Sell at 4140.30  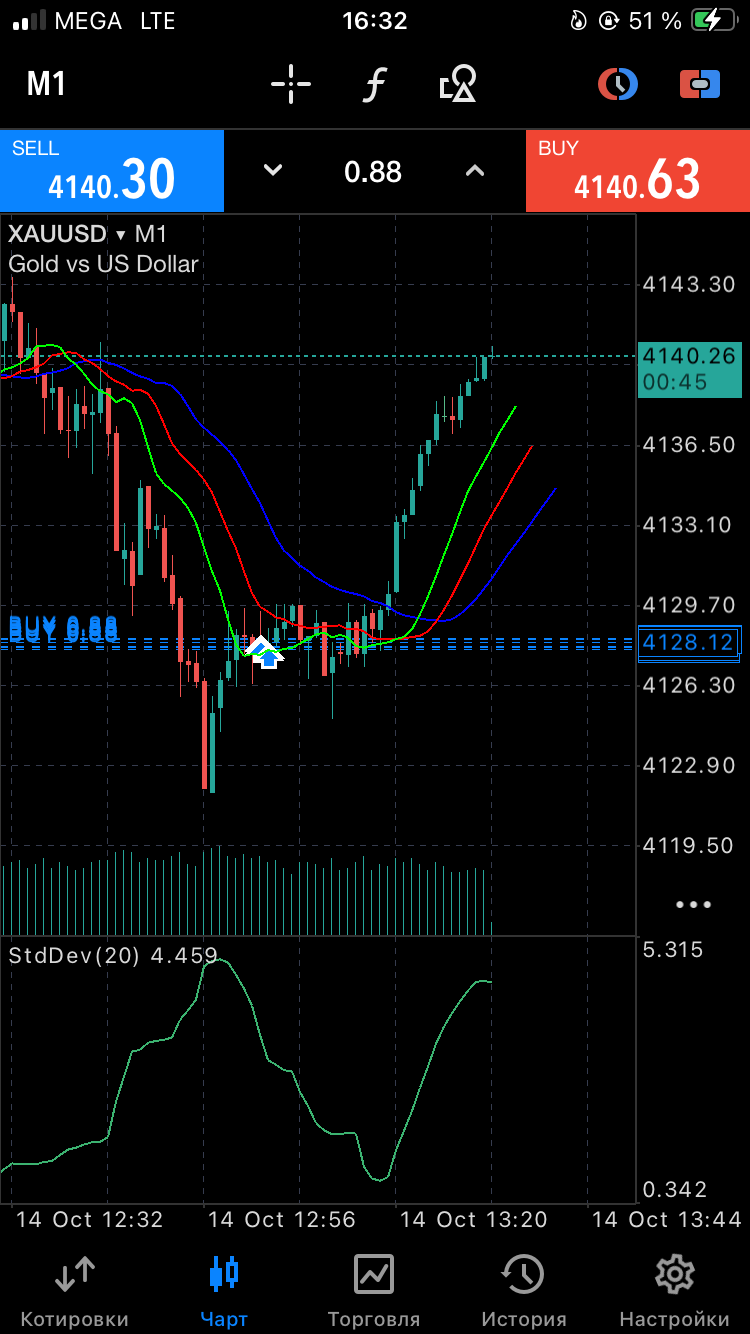(x=112, y=171)
